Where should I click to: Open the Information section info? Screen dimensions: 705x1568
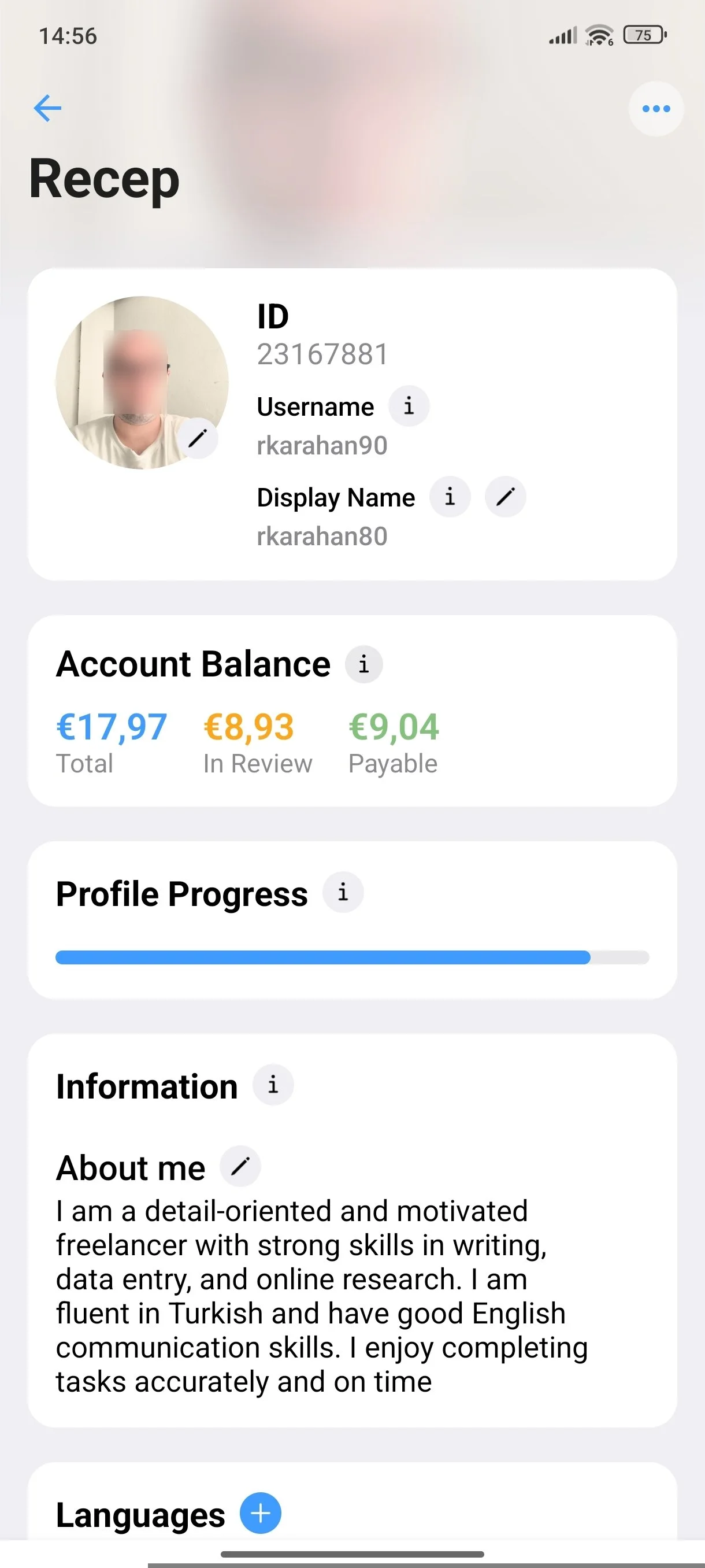point(273,1085)
